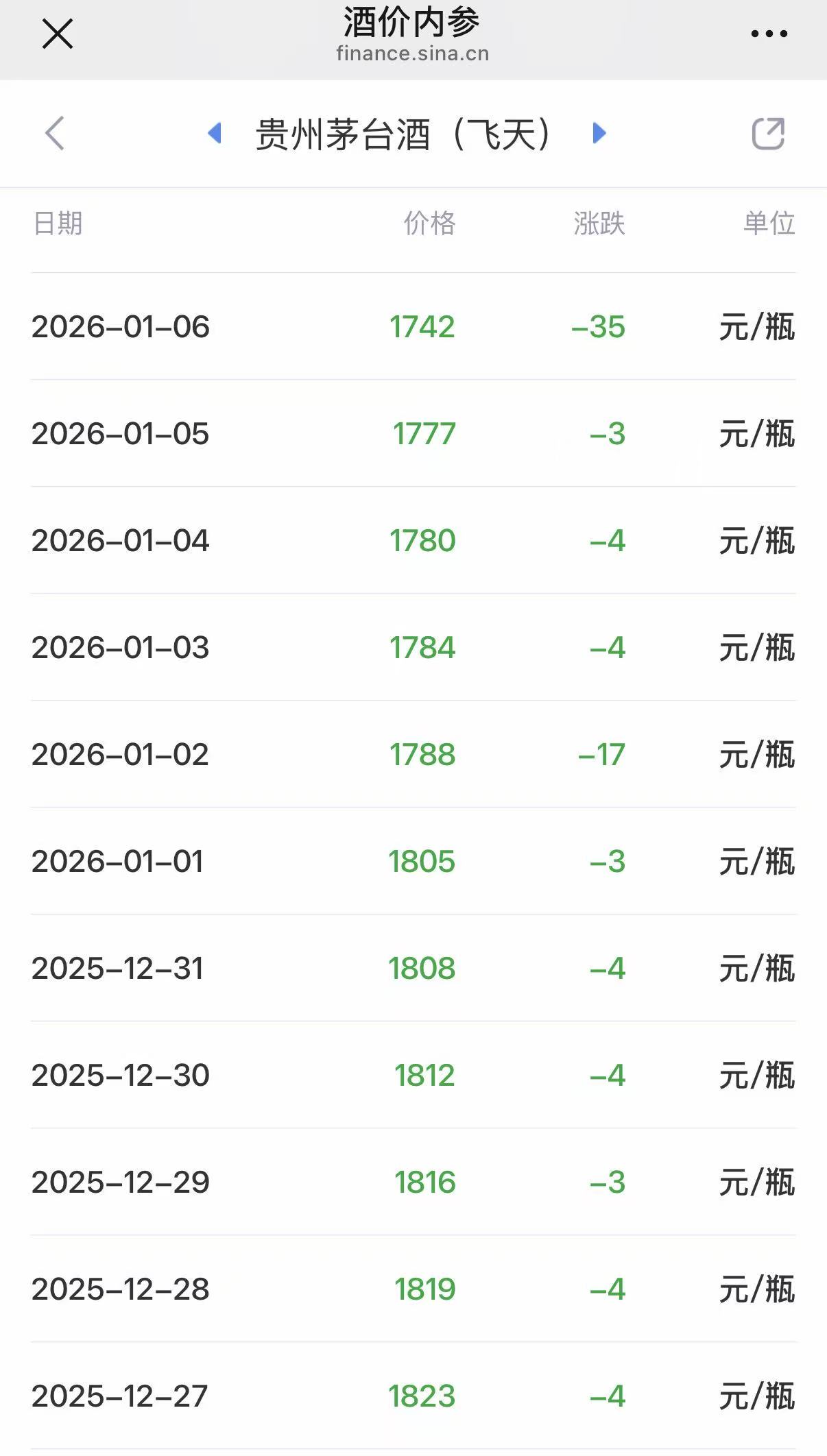This screenshot has width=827, height=1456.
Task: Tap the -35 change value
Action: tap(599, 327)
